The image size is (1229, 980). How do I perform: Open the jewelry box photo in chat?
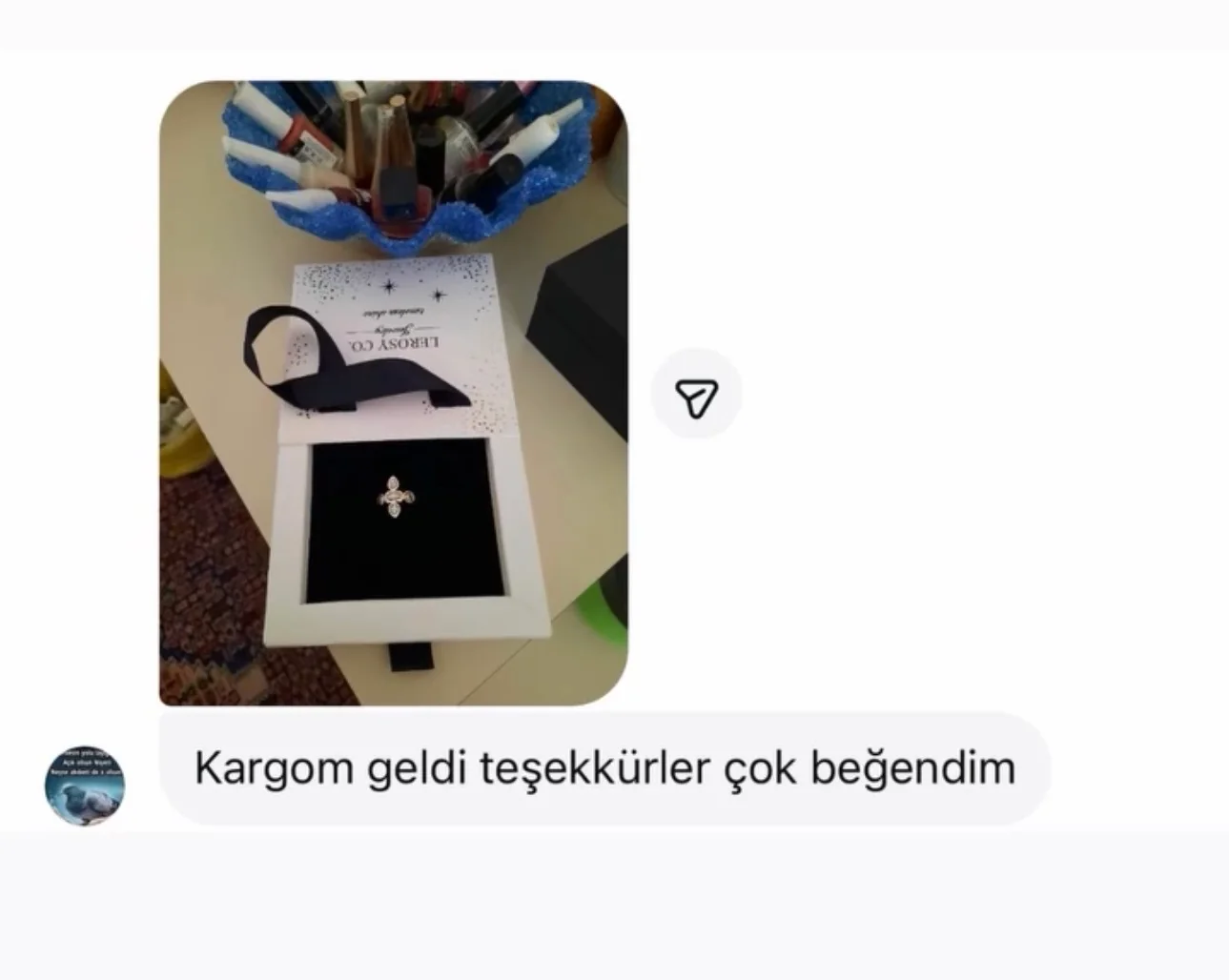pos(393,393)
